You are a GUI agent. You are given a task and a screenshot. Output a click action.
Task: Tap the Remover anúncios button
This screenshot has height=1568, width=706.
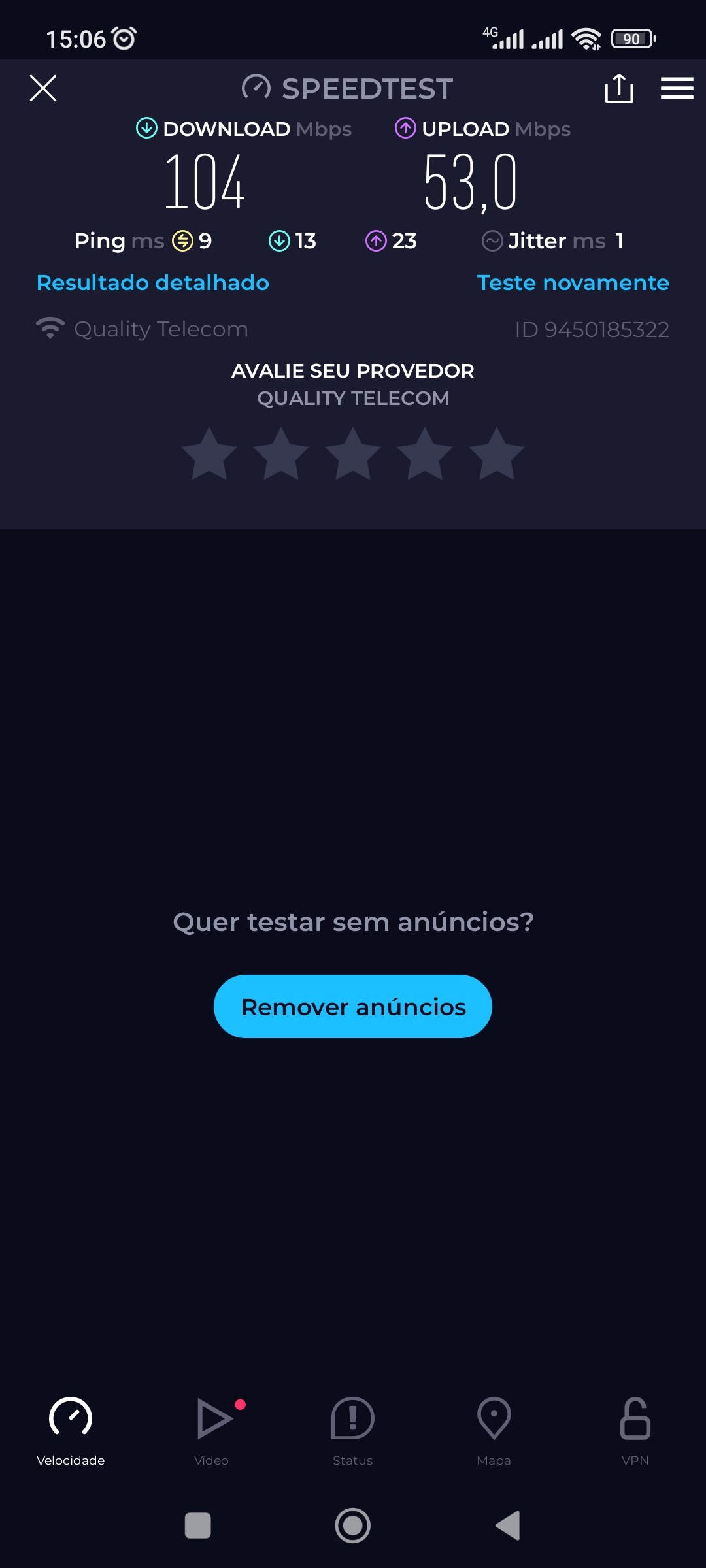353,1006
